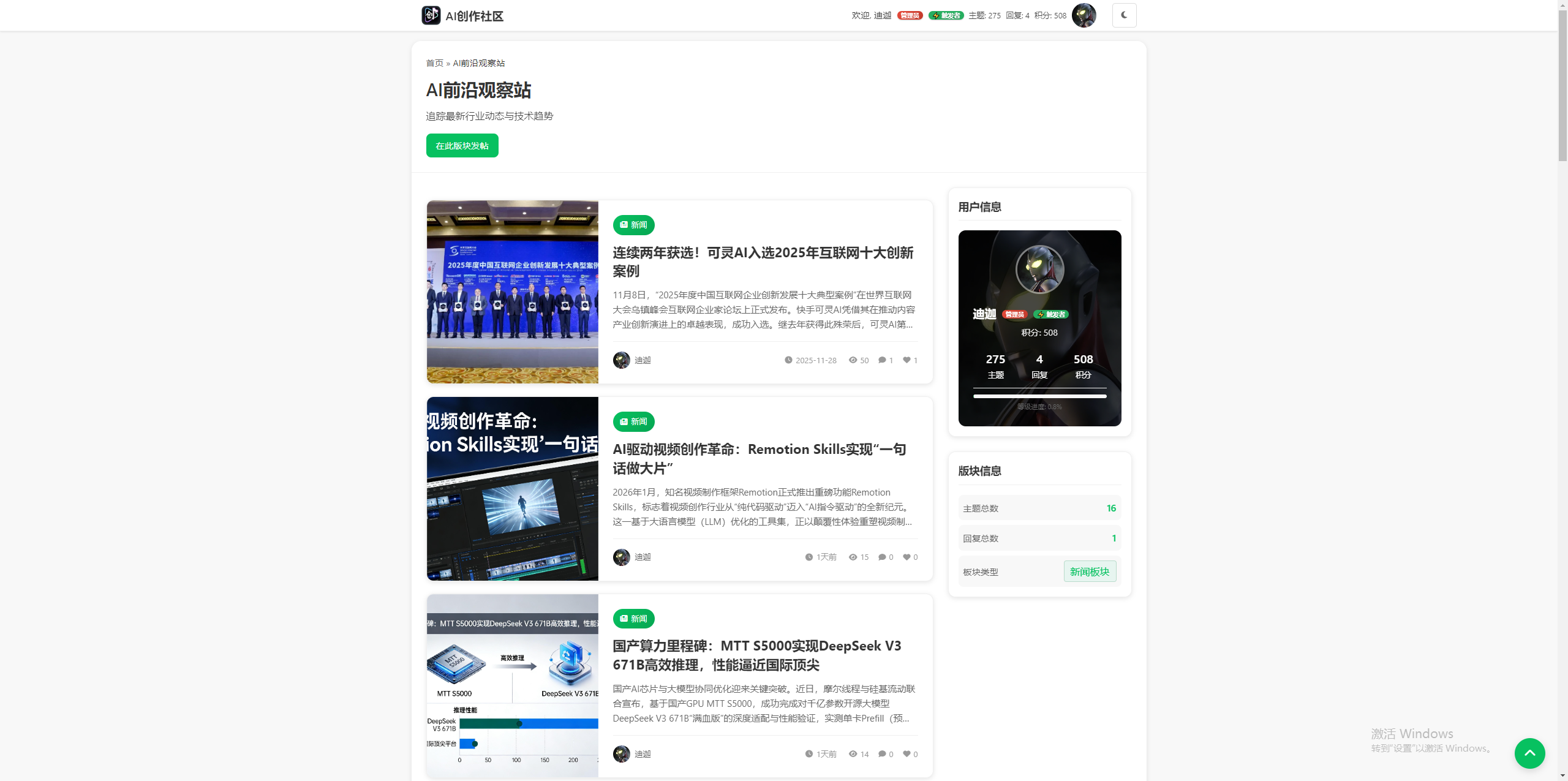Open the AI创作社区 home logo link
1568x781 pixels.
[462, 15]
